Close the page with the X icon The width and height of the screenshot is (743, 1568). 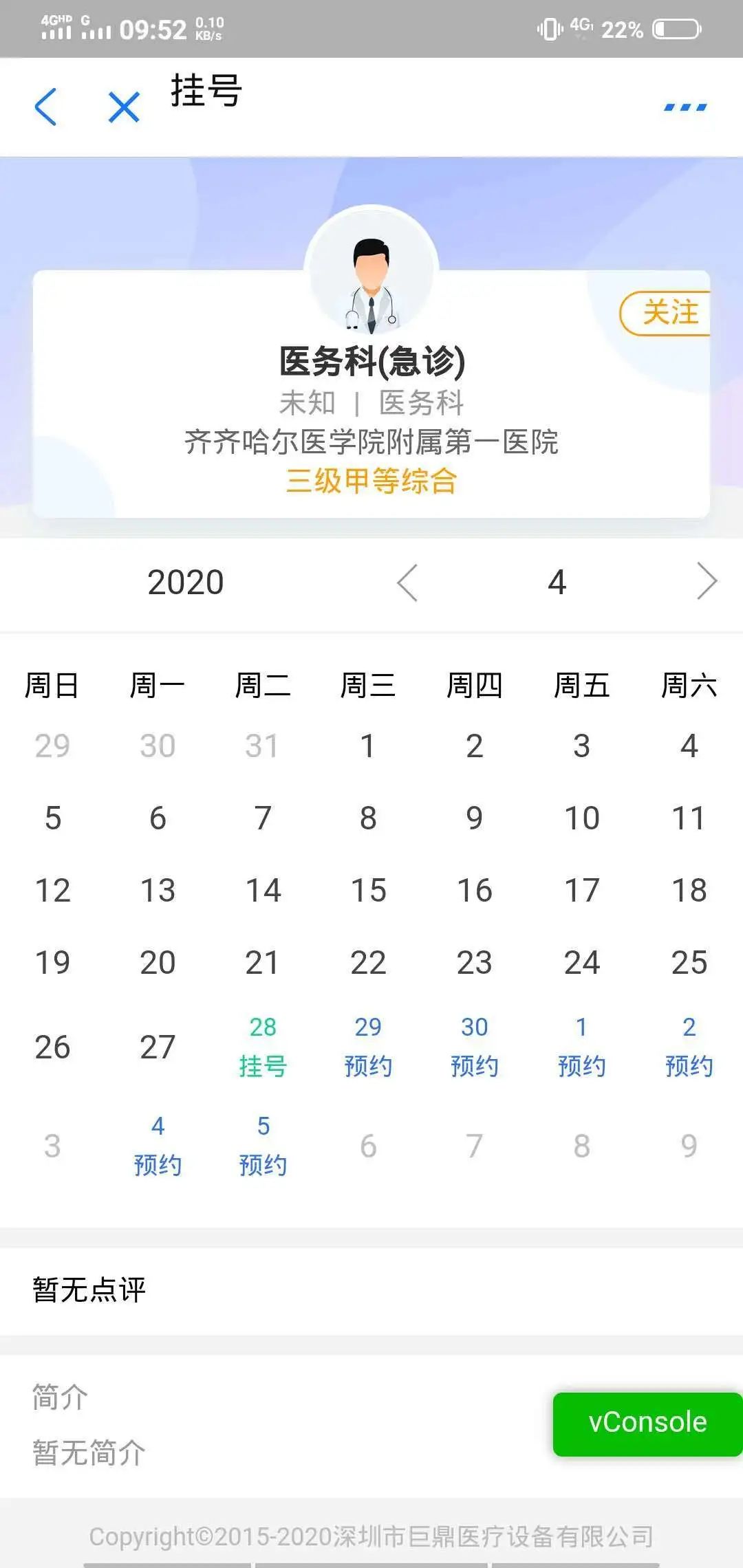(x=124, y=107)
